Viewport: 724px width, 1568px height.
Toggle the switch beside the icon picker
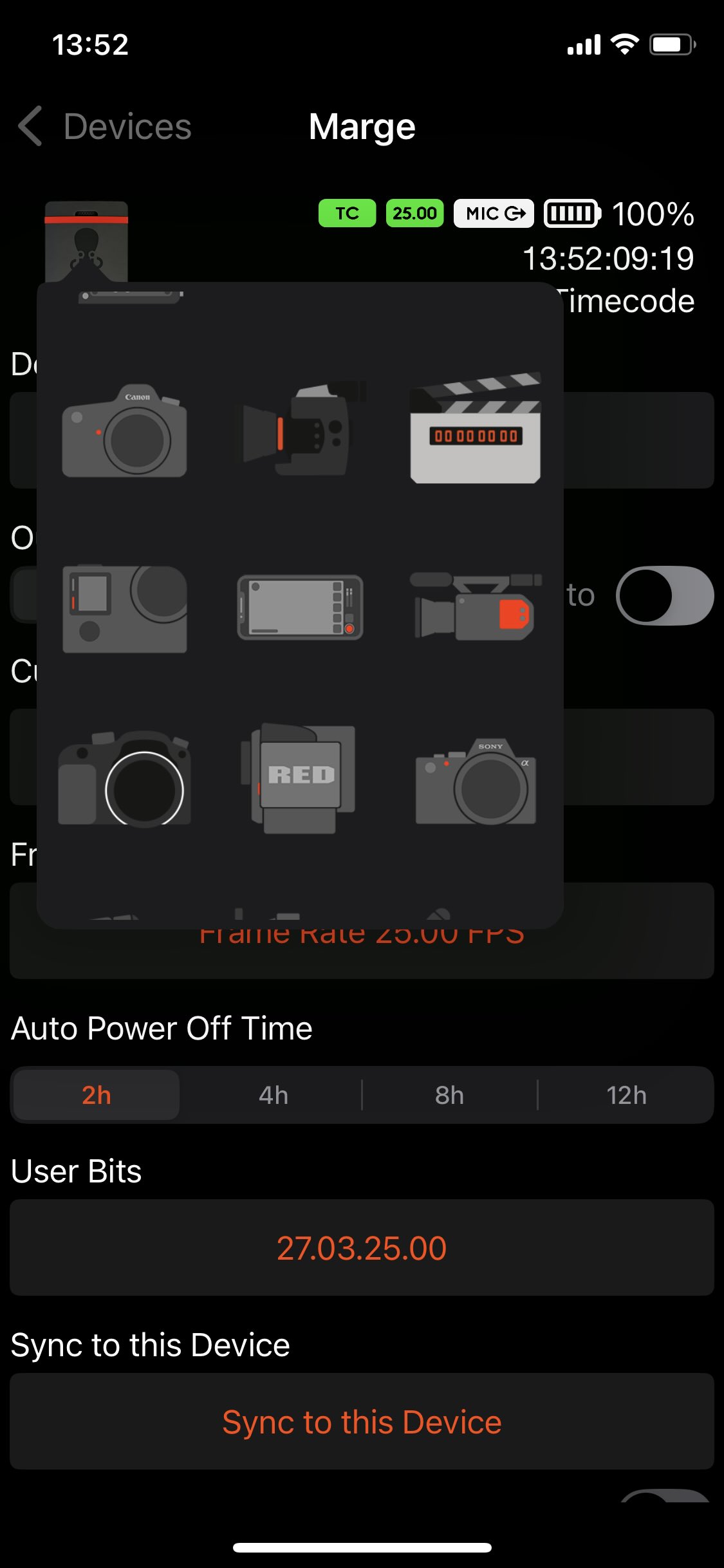665,595
